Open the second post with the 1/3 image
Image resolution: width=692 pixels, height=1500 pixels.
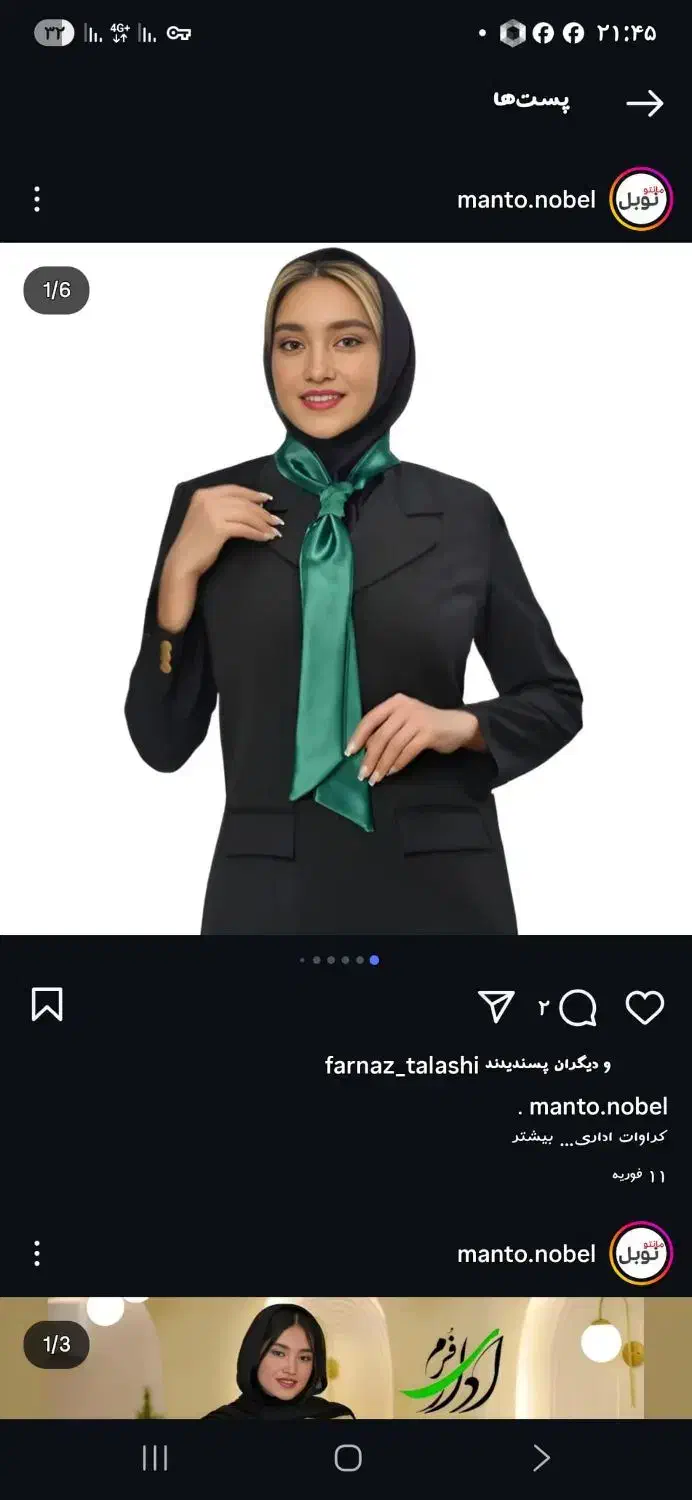346,1358
